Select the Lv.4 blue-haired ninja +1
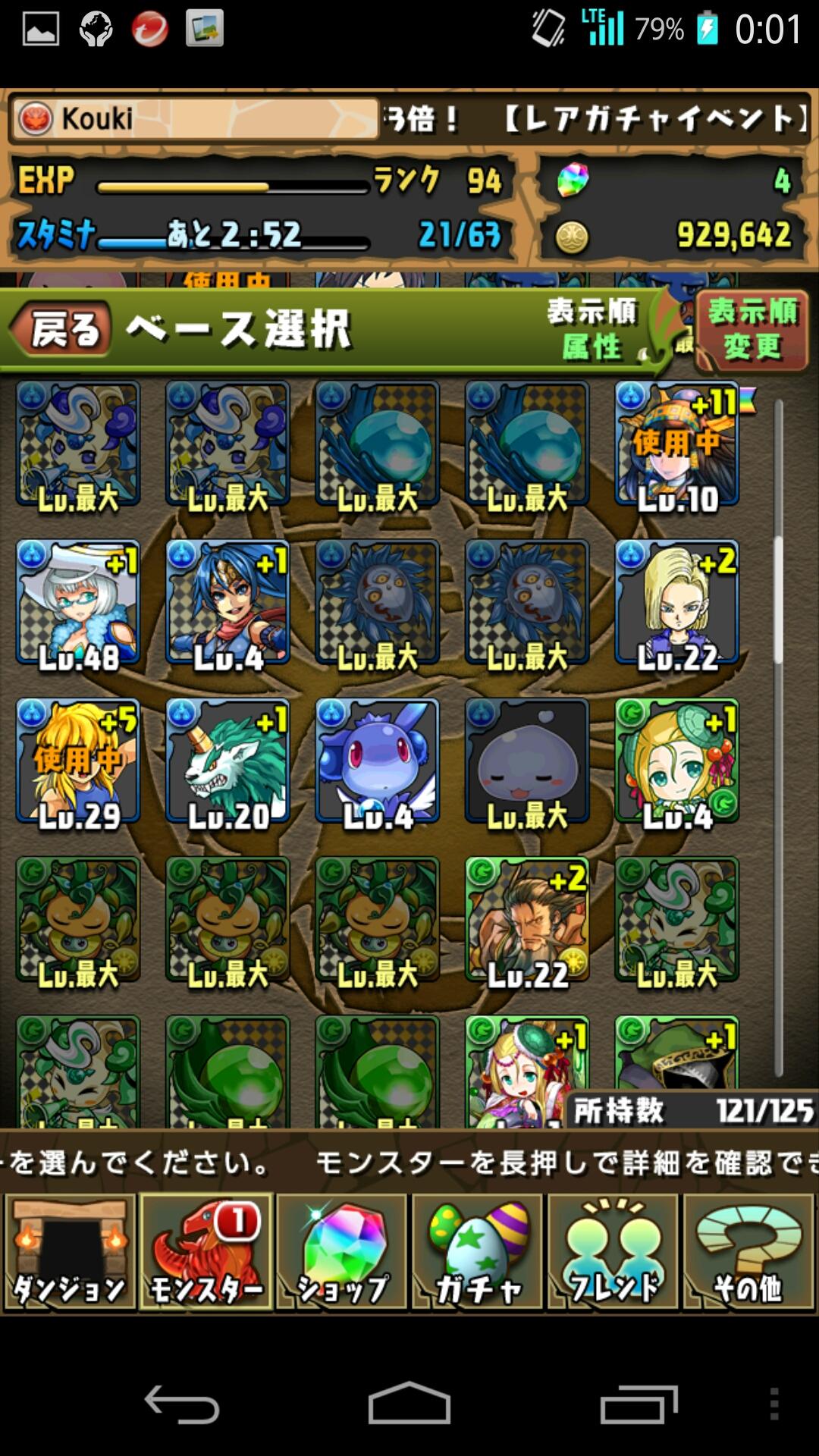Screen dimensions: 819x1456 click(x=227, y=603)
